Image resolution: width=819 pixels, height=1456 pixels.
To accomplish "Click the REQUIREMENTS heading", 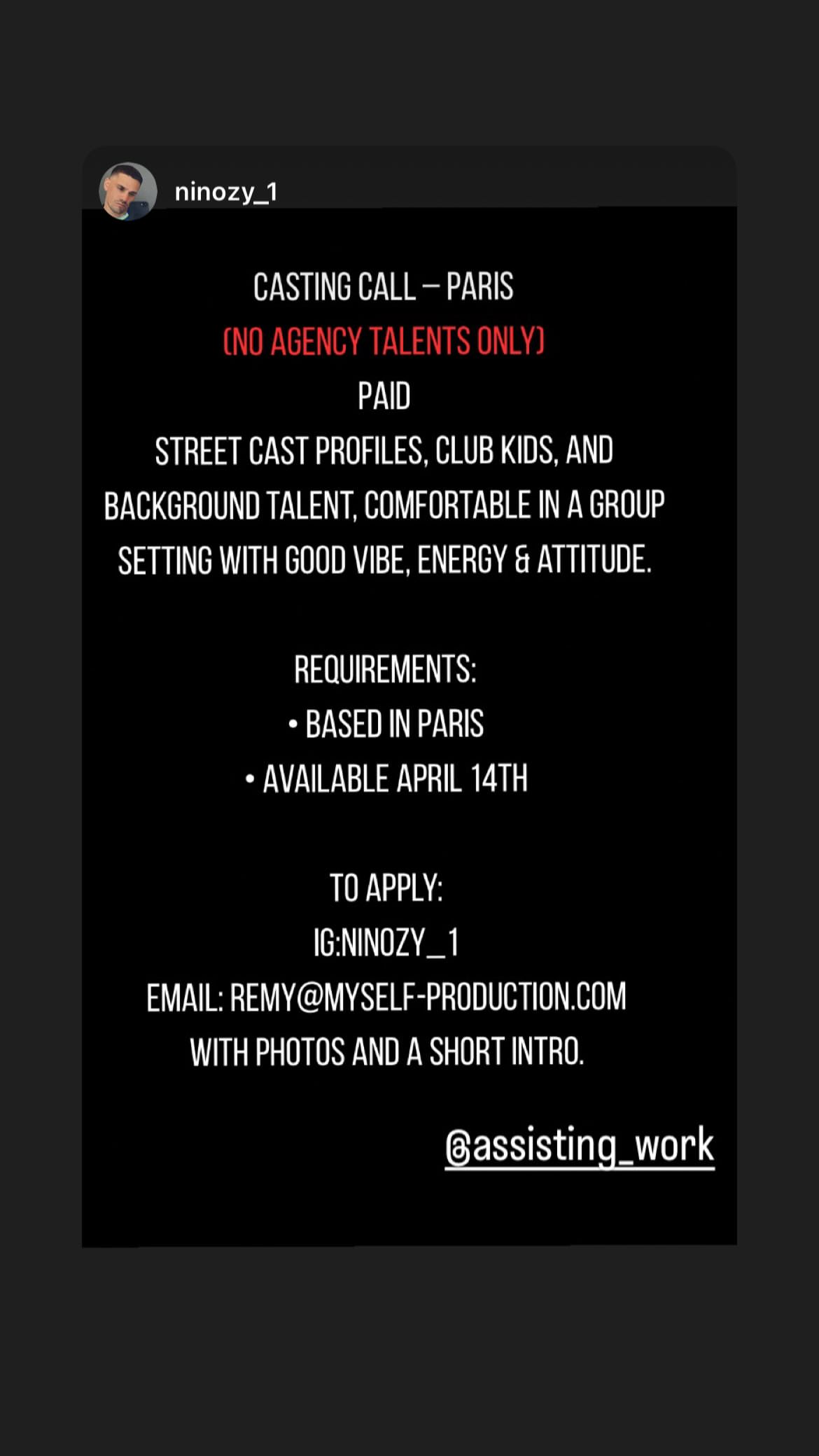I will pos(386,670).
